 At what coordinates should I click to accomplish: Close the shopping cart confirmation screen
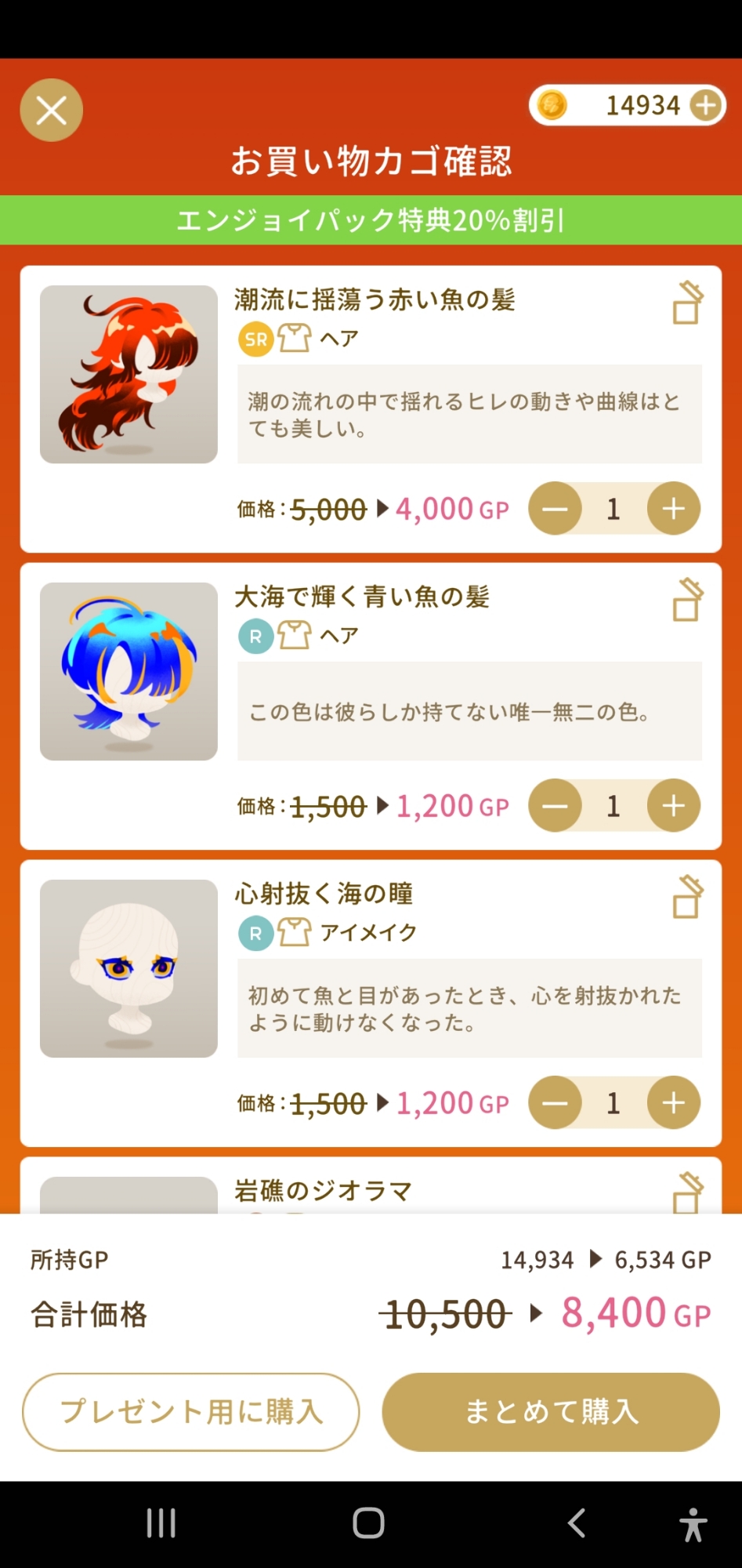[x=51, y=111]
